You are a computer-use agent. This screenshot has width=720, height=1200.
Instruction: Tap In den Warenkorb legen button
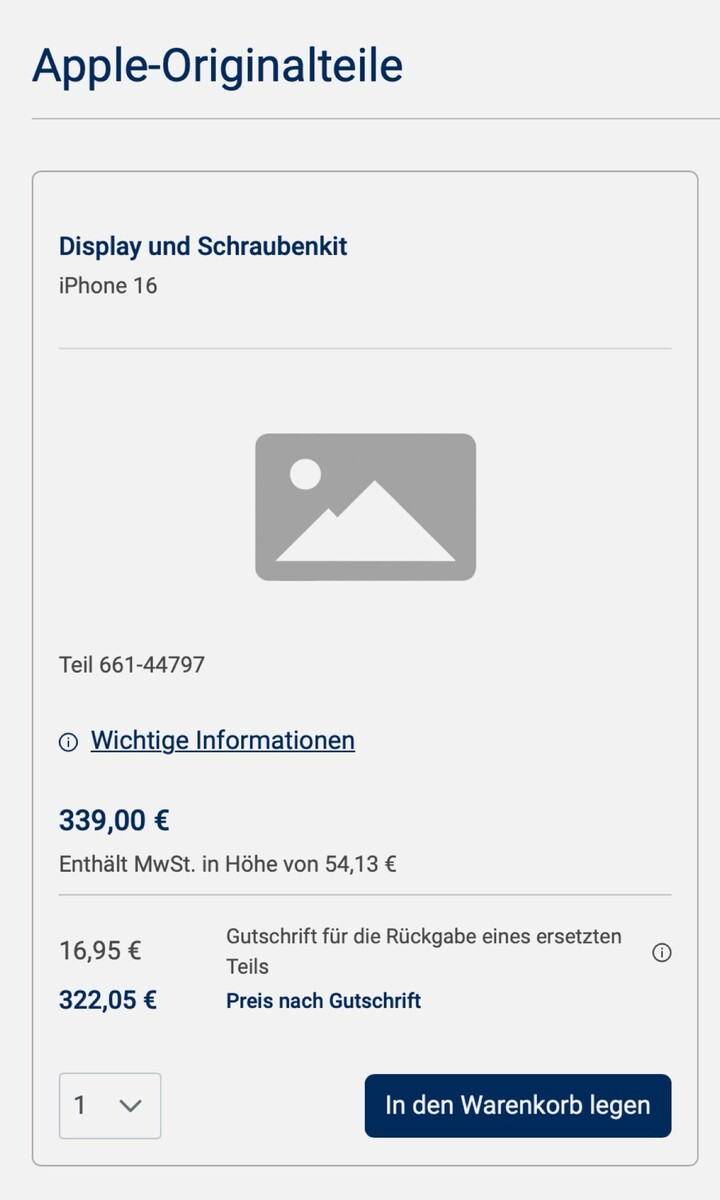coord(517,1105)
